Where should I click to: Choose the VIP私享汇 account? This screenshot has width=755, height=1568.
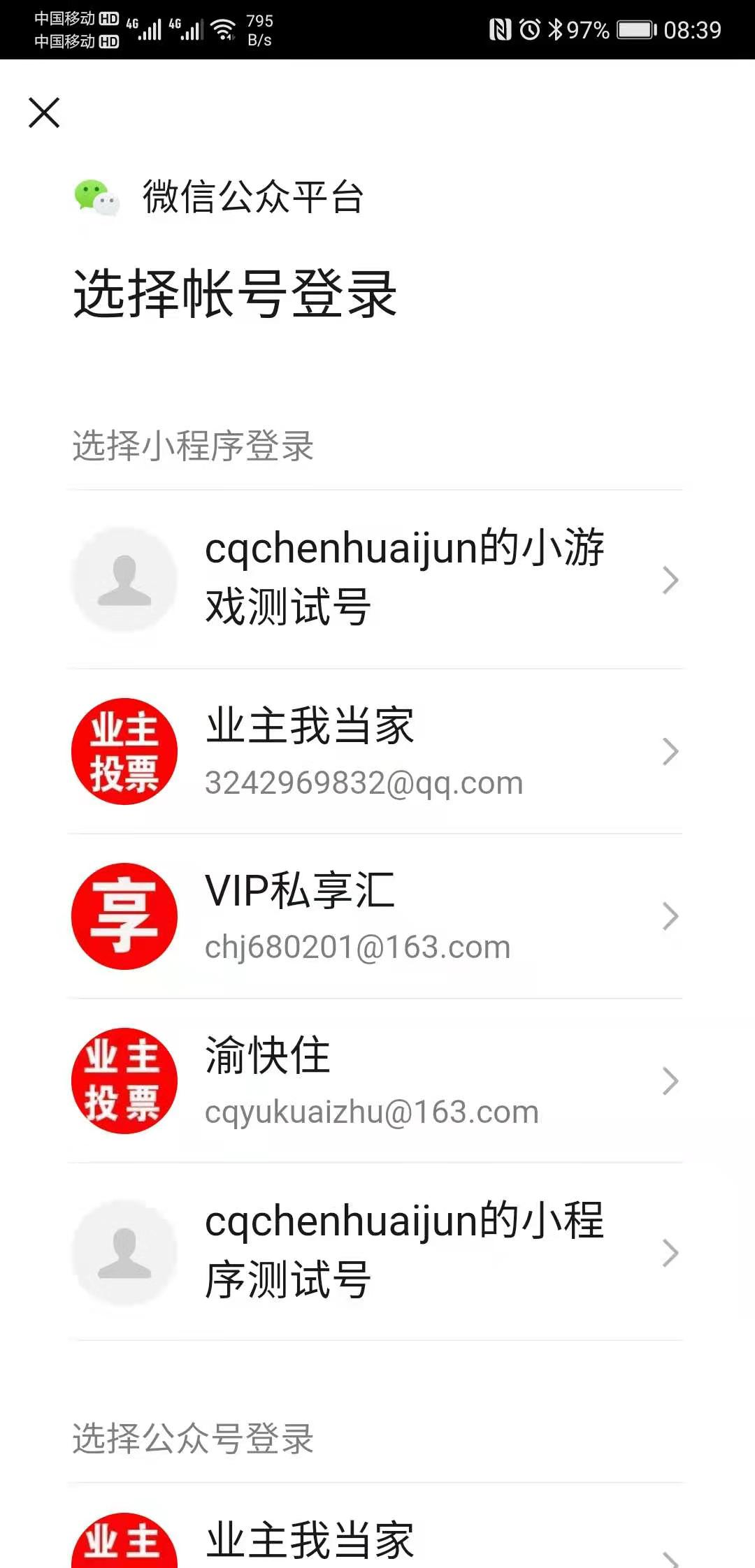tap(375, 916)
